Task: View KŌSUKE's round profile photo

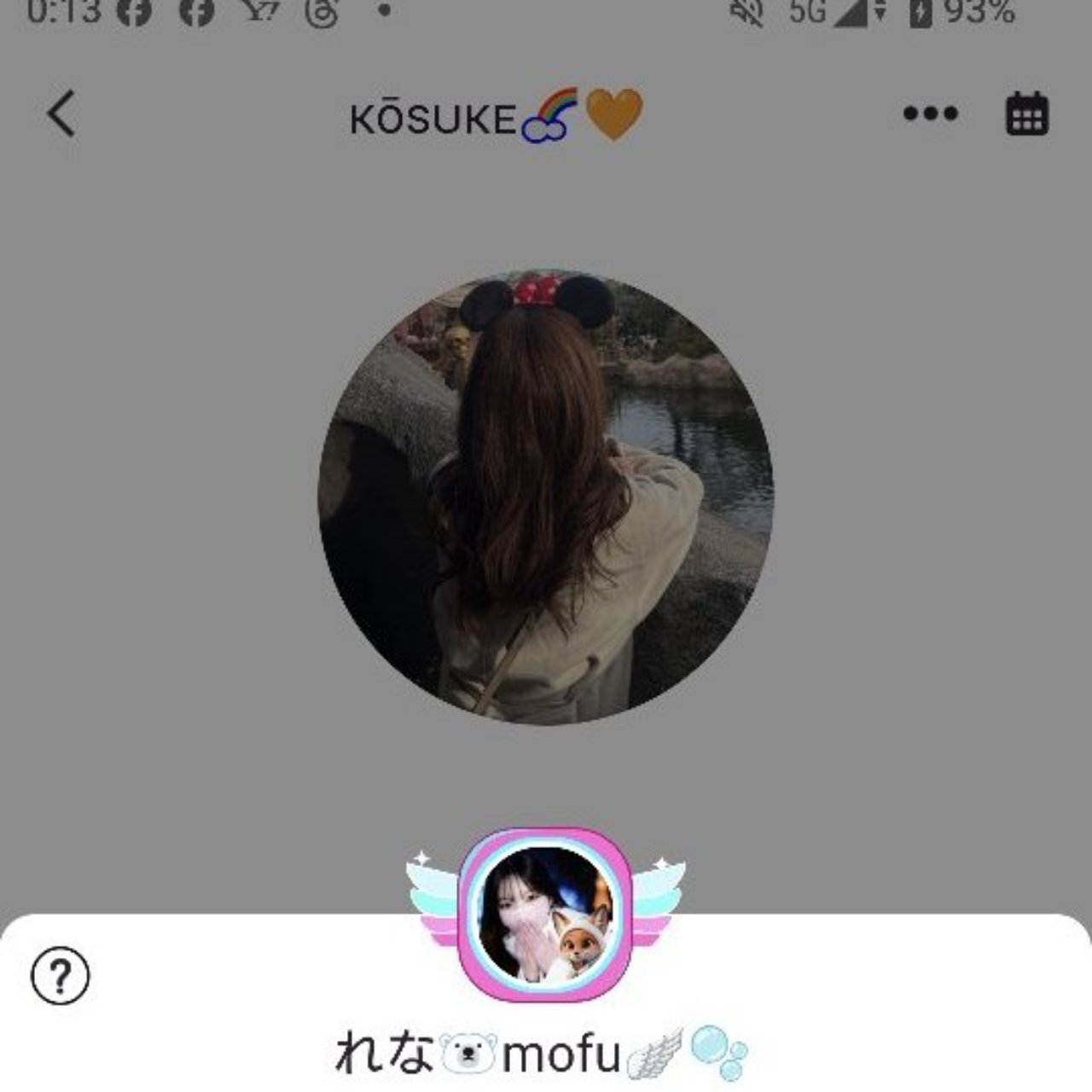Action: 546,498
